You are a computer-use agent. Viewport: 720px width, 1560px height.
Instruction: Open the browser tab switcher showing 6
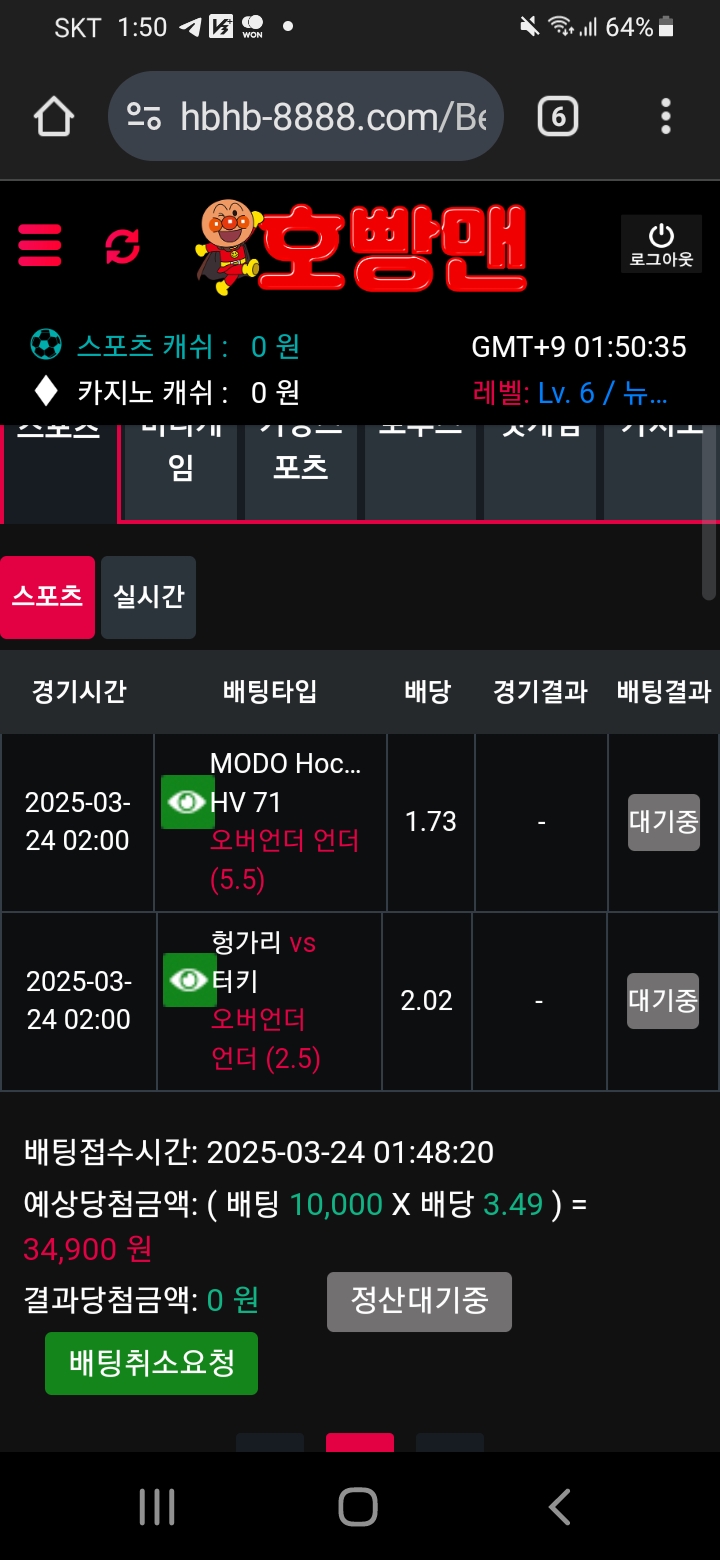pyautogui.click(x=558, y=118)
